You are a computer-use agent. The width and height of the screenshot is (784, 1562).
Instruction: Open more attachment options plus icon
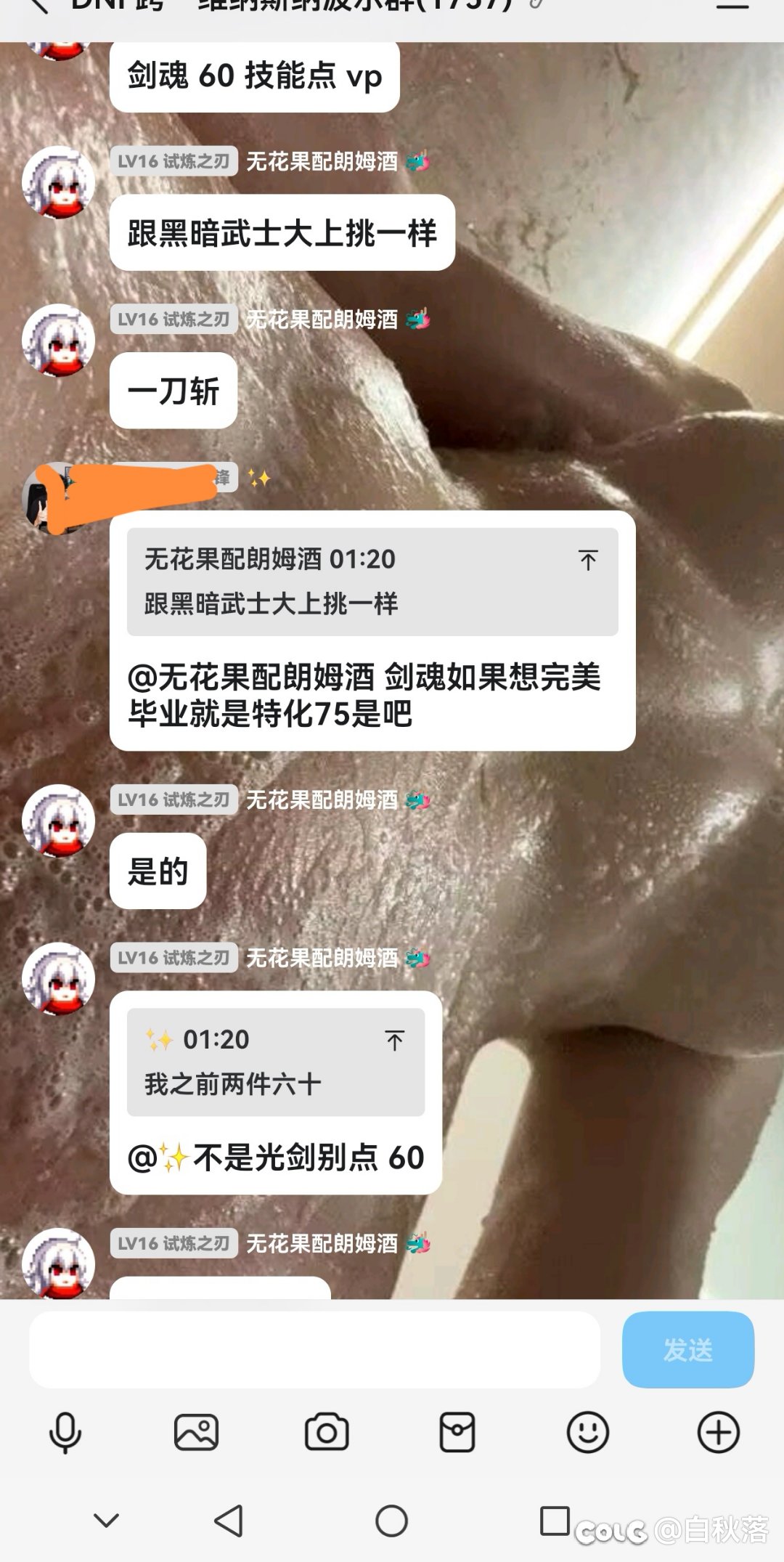tap(719, 1433)
